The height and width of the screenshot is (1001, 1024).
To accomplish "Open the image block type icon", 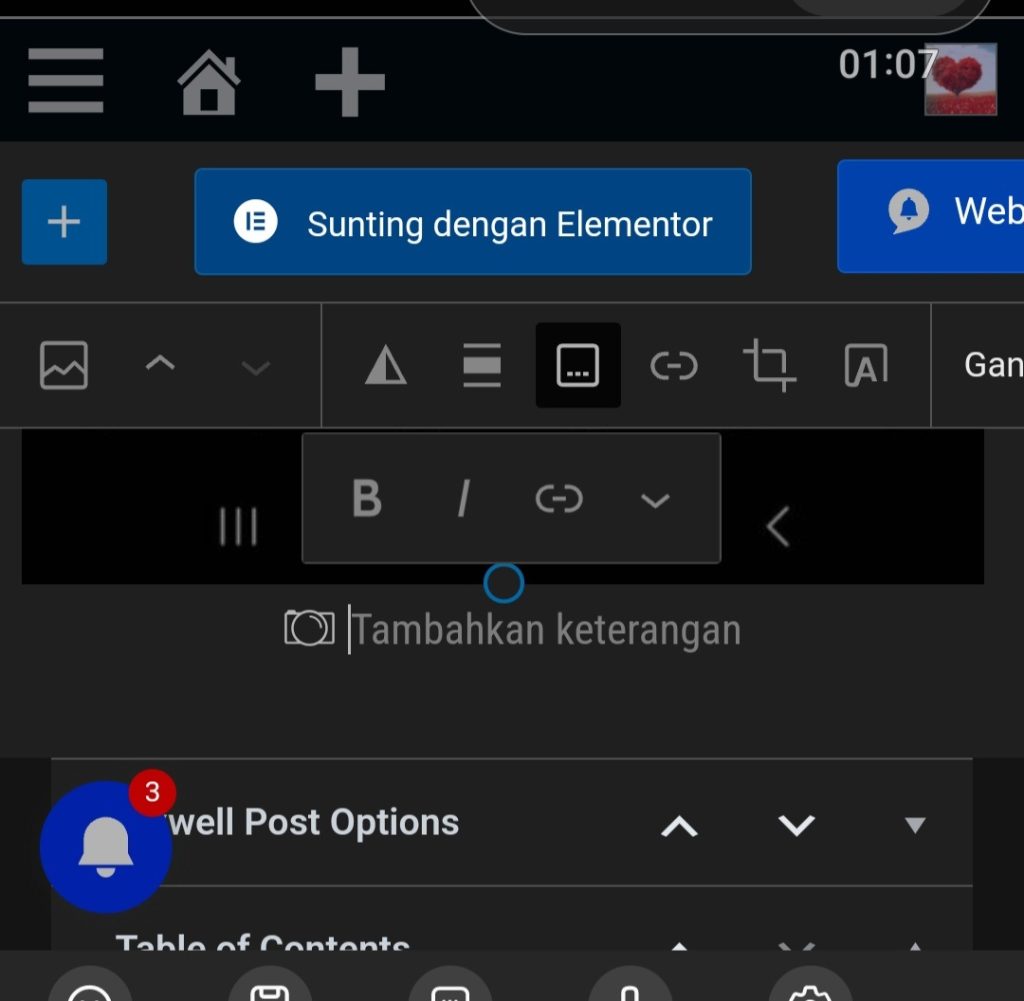I will pos(64,366).
